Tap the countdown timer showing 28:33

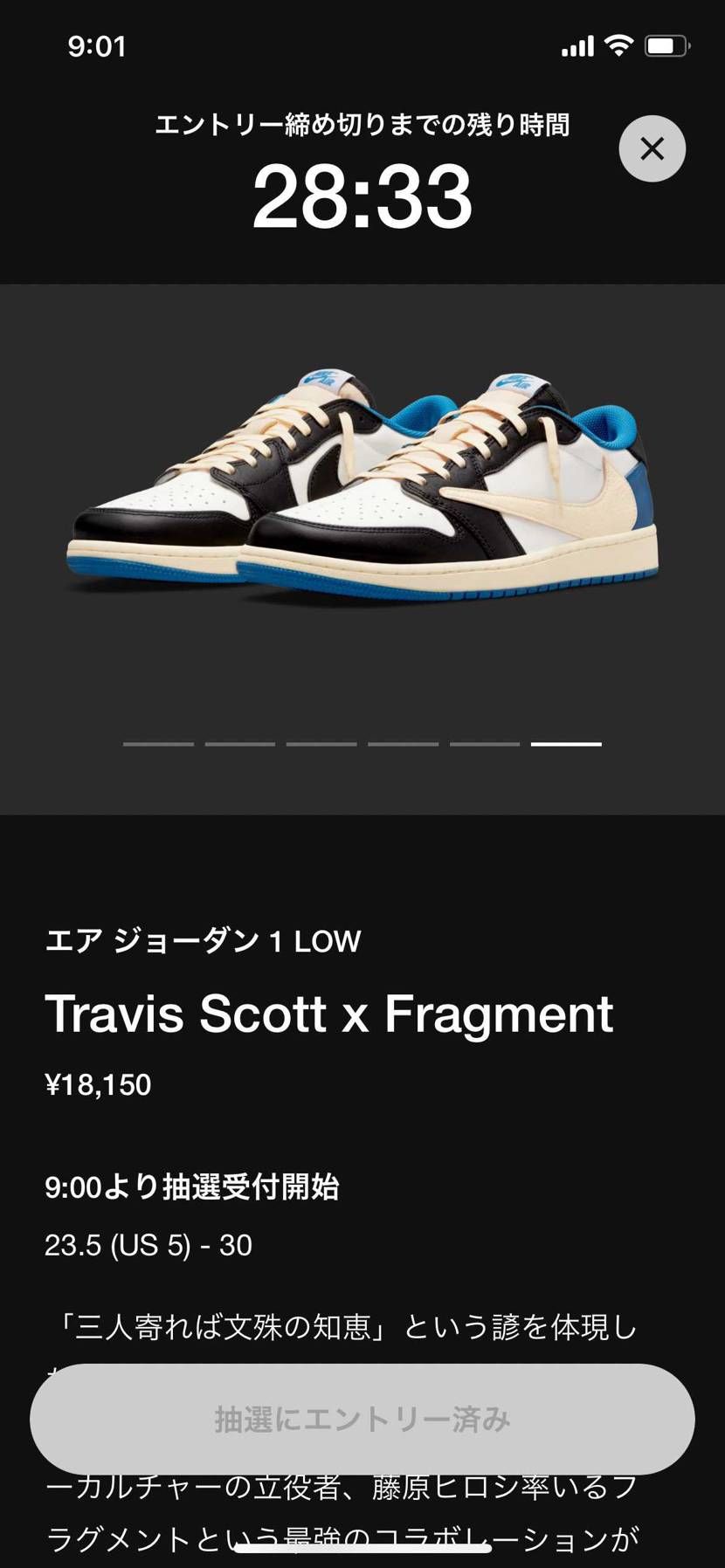362,199
